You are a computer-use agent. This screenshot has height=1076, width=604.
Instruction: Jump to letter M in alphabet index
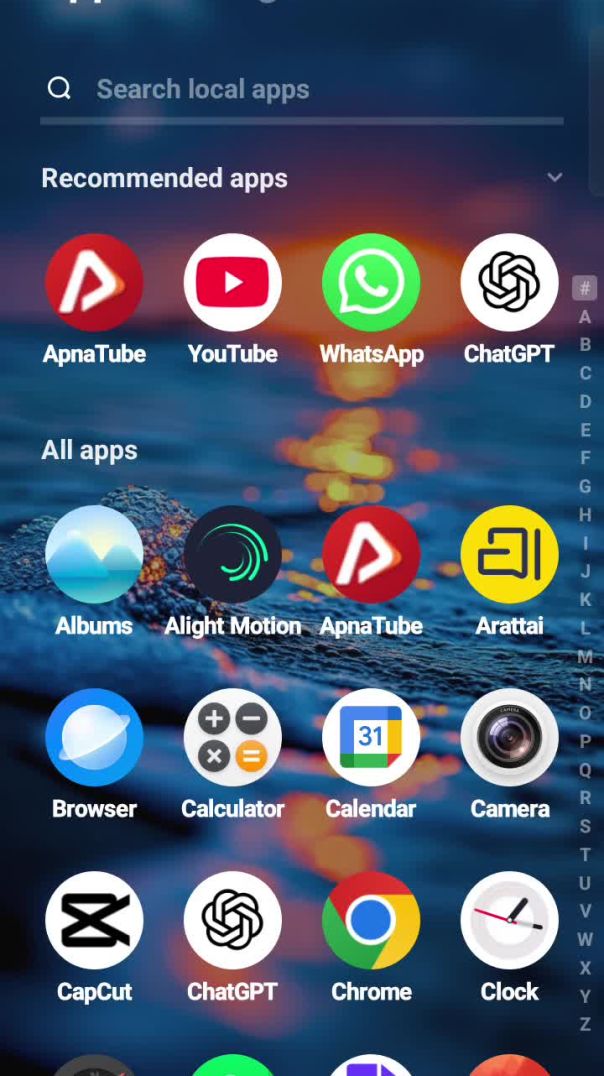tap(585, 657)
